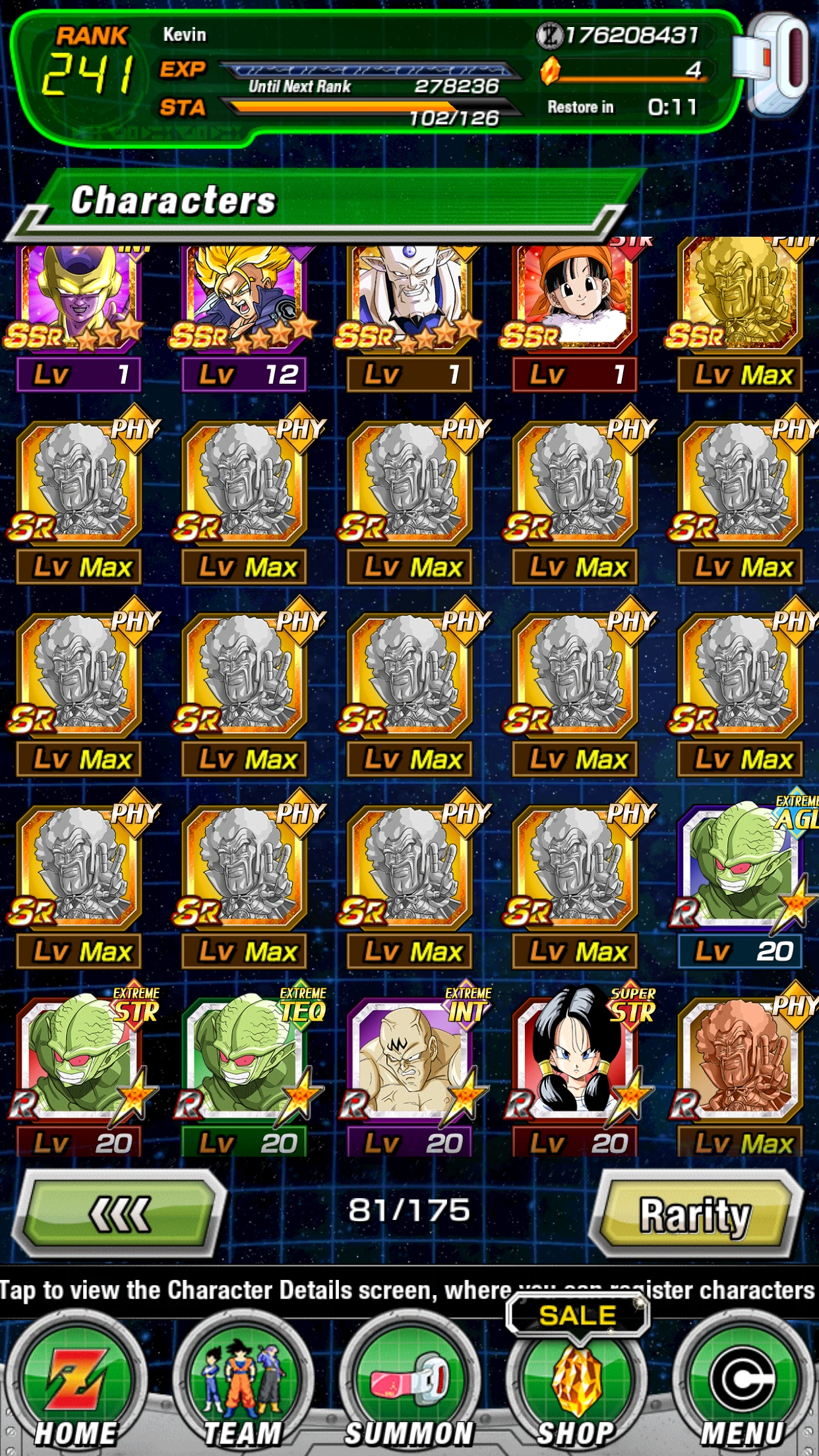
Task: Switch to the SUMMON tab
Action: (409, 1385)
